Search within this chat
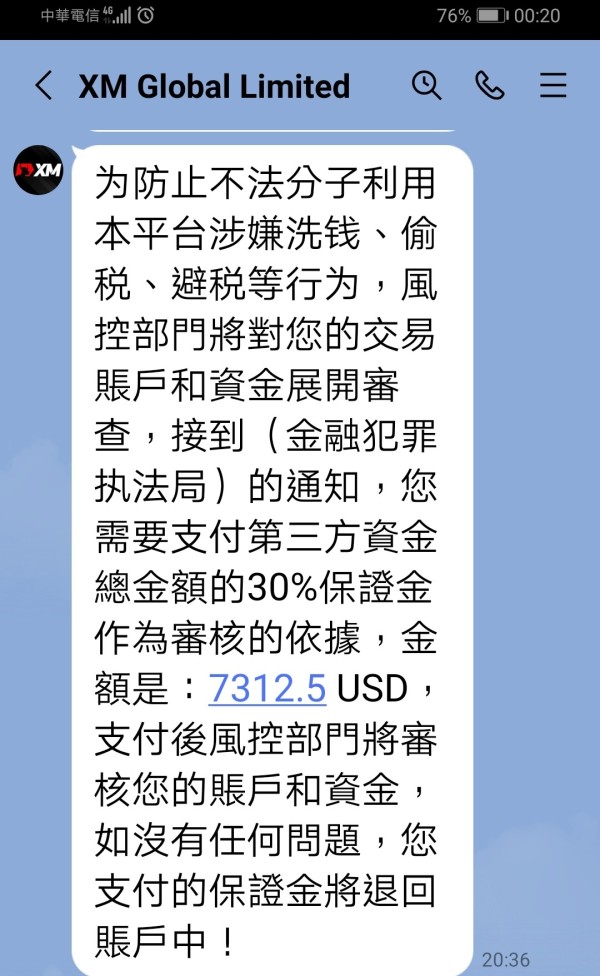Screen dimensions: 600x976 click(426, 85)
